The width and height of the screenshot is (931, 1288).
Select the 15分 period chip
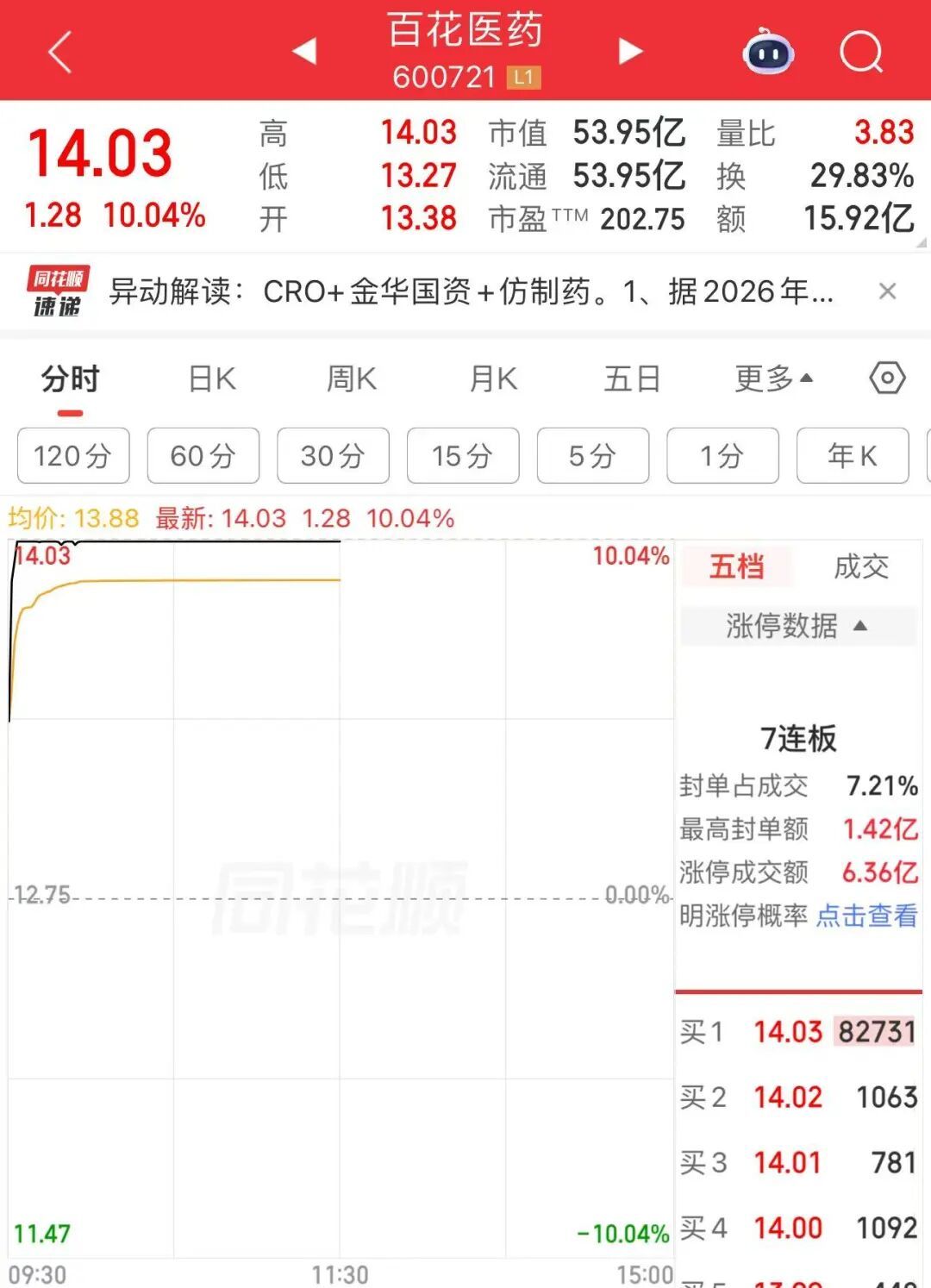click(463, 455)
